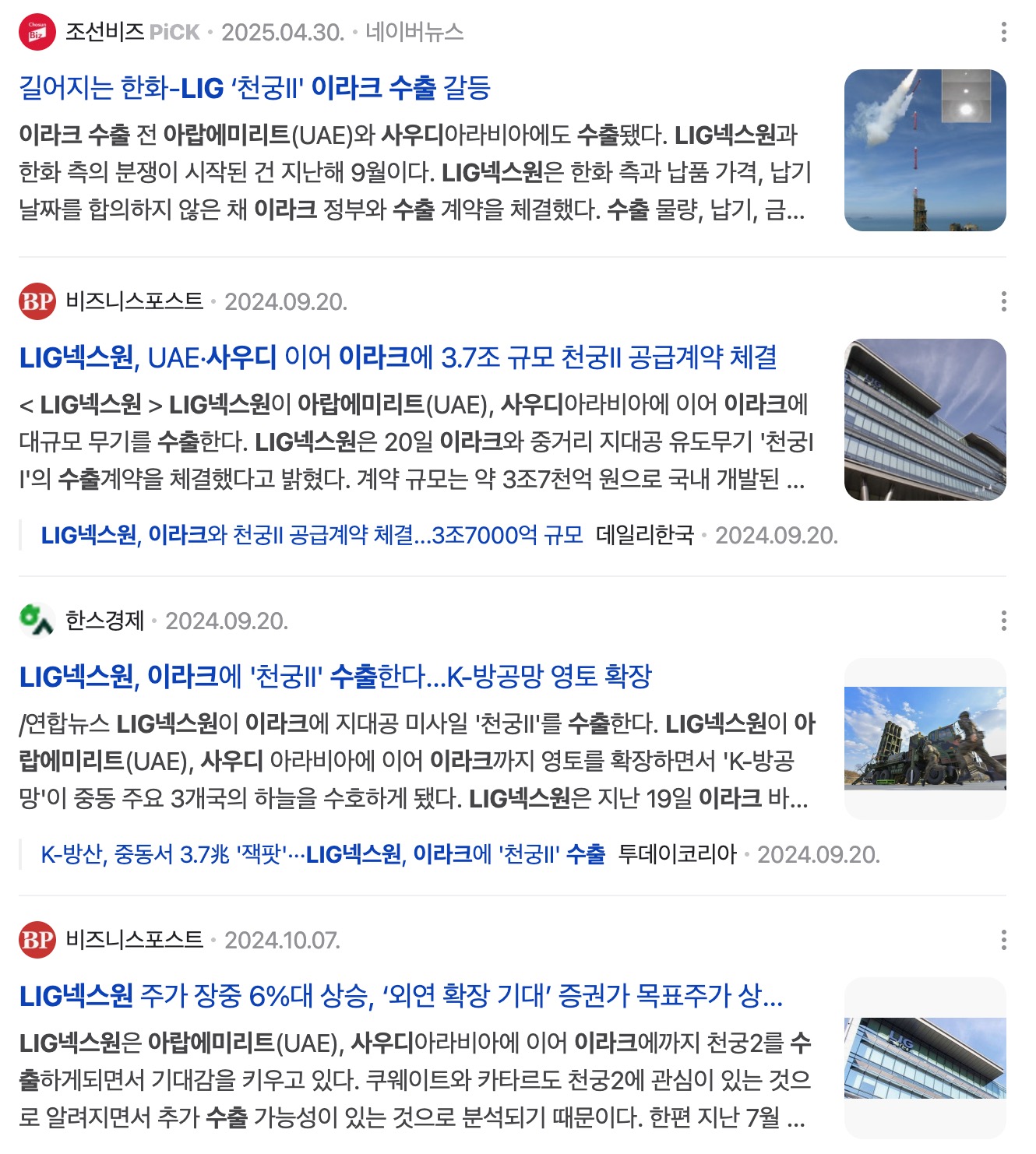Tap building thumbnail of 주가 상승 article
1036x1154 pixels.
pos(925,1057)
